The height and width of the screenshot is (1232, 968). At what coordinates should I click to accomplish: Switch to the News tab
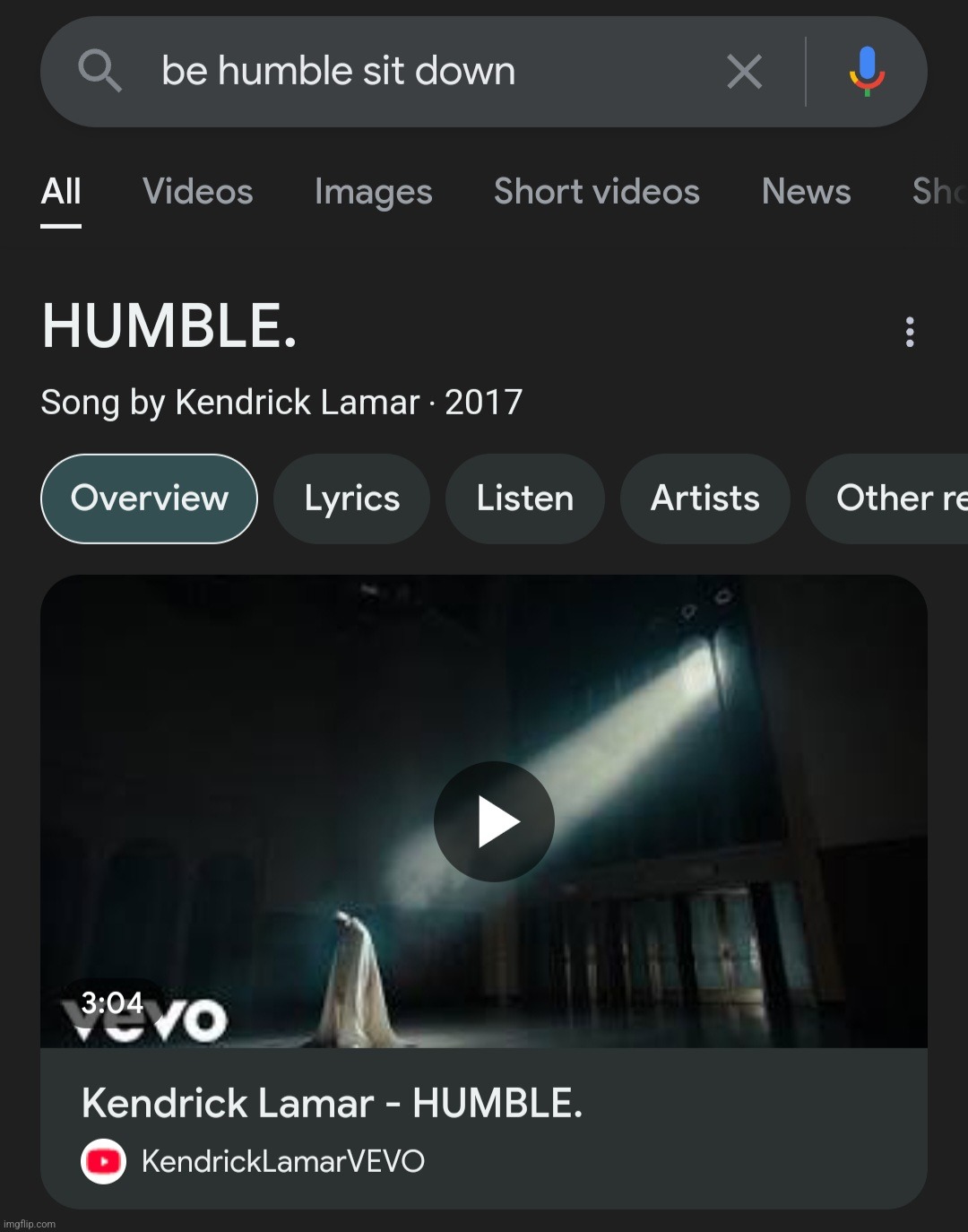tap(806, 191)
